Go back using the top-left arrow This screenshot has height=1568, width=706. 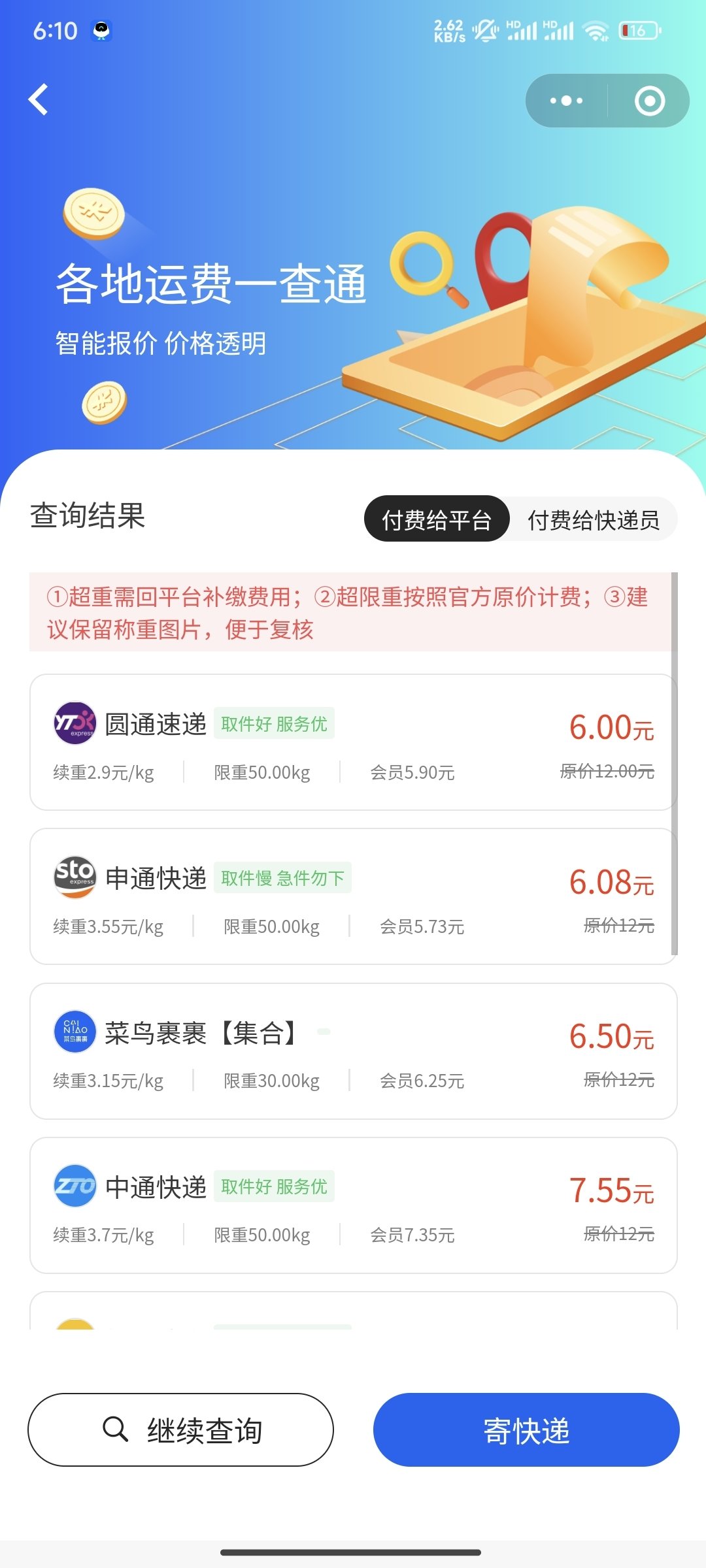click(39, 100)
